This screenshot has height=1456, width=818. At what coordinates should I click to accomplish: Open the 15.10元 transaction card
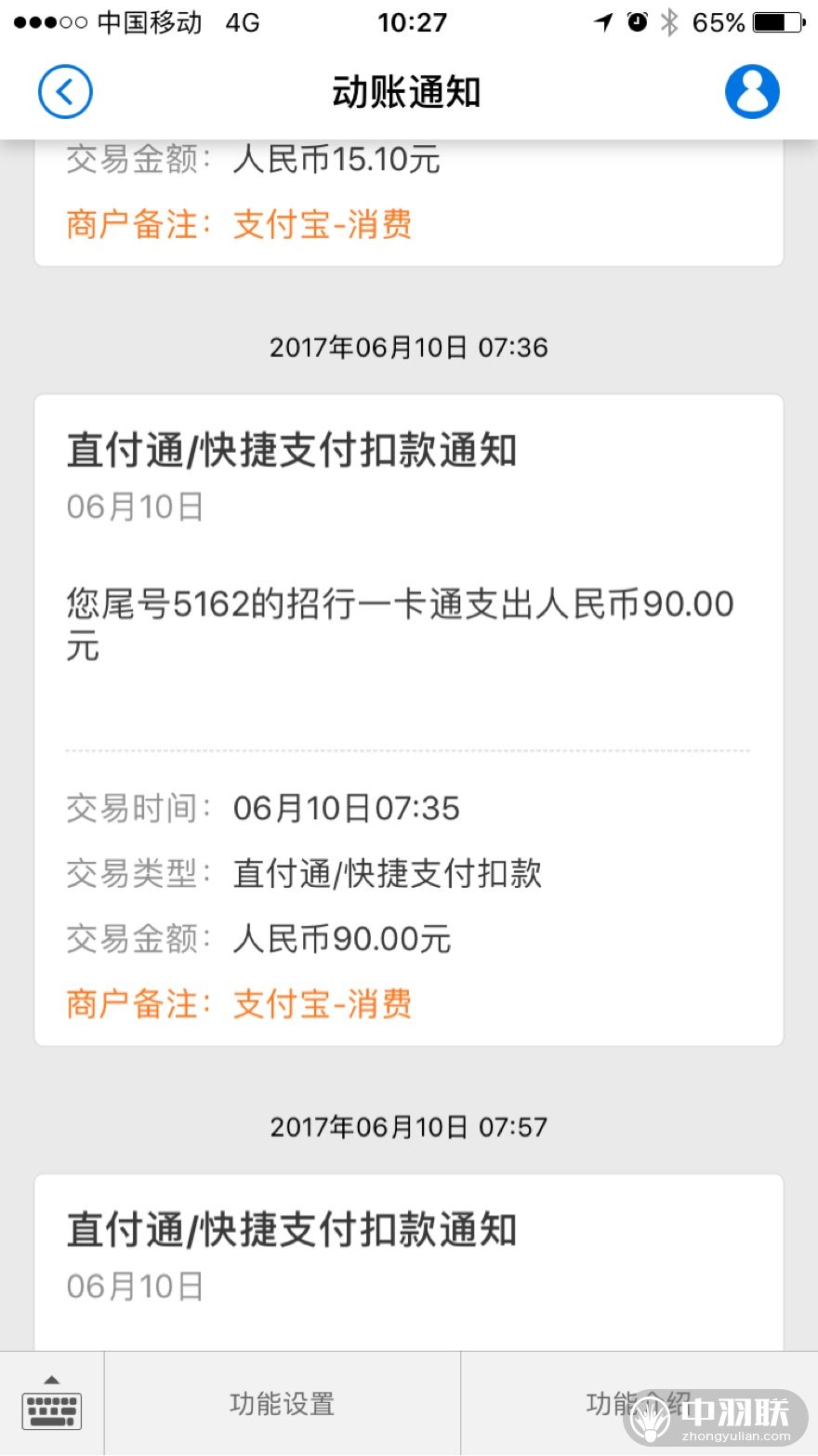point(409,203)
